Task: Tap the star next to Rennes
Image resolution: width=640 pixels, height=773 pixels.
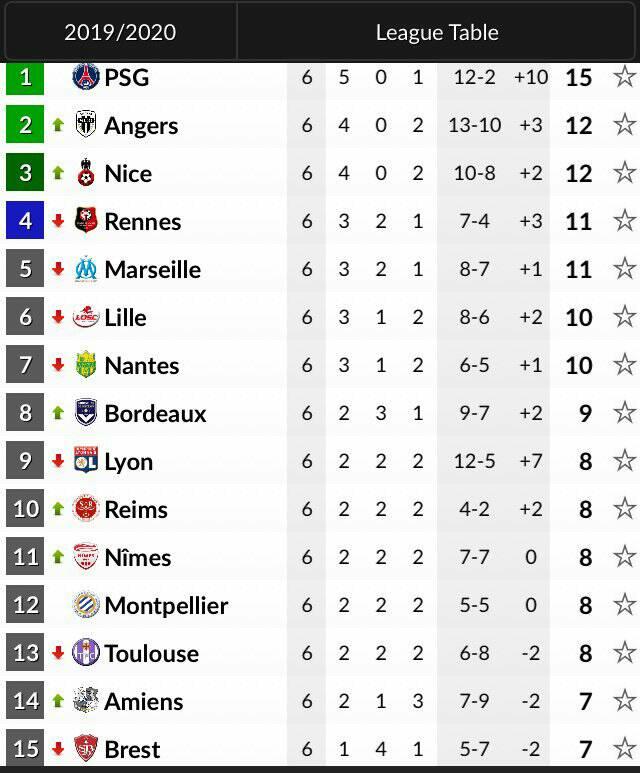Action: coord(624,220)
